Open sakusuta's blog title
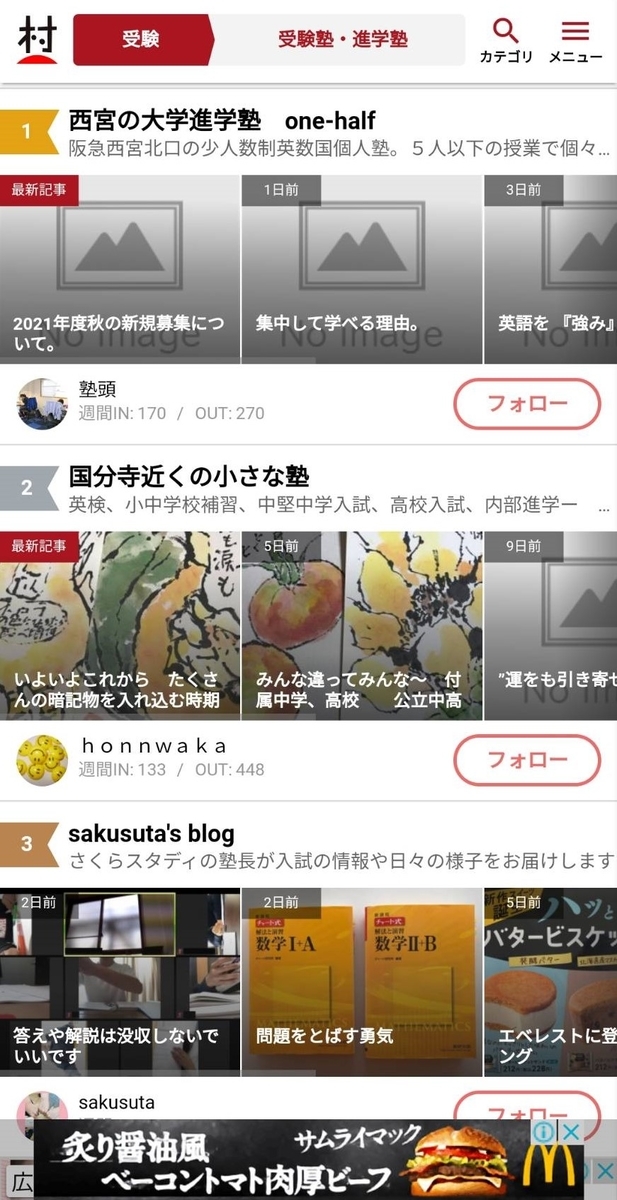This screenshot has height=1200, width=617. 151,833
